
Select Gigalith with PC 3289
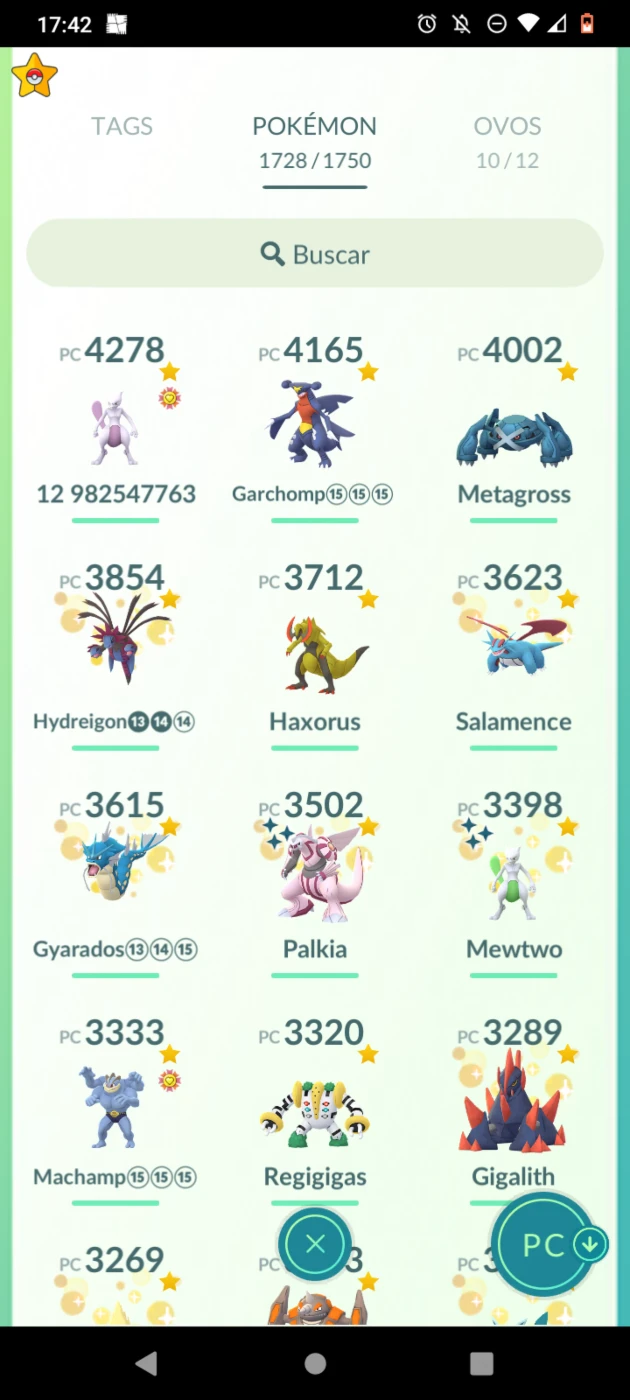pyautogui.click(x=514, y=1109)
